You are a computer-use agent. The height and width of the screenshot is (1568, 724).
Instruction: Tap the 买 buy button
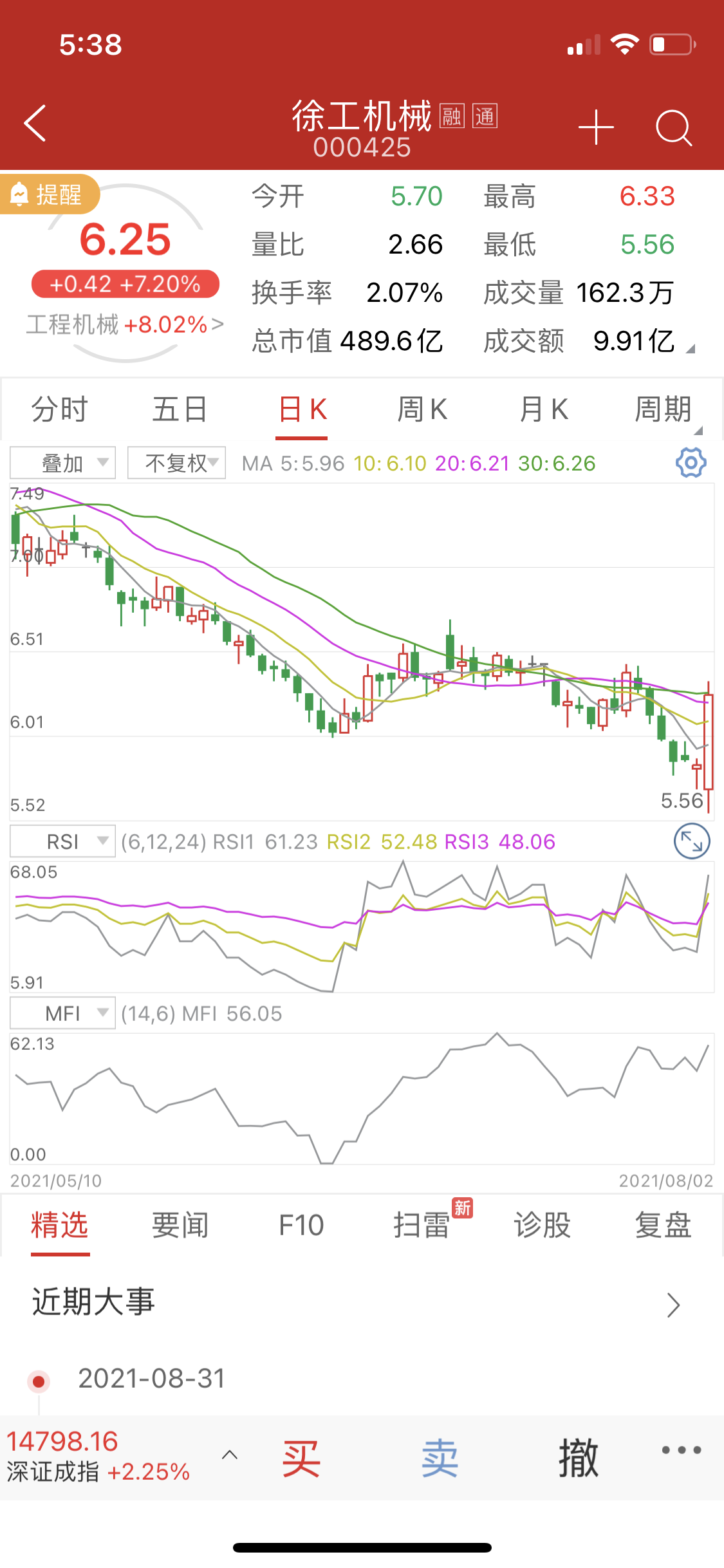click(301, 1459)
